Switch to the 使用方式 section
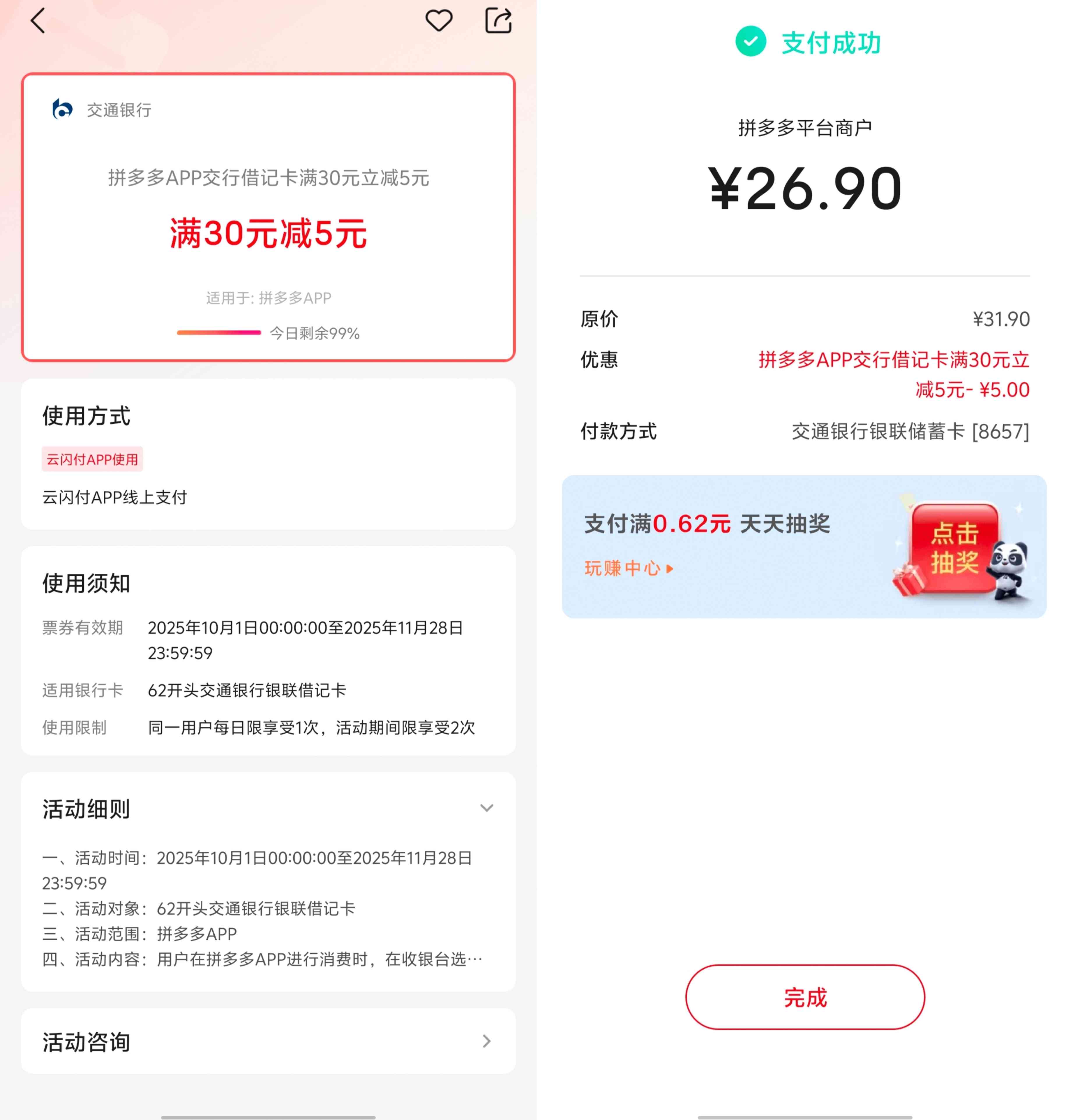The width and height of the screenshot is (1073, 1120). tap(86, 417)
